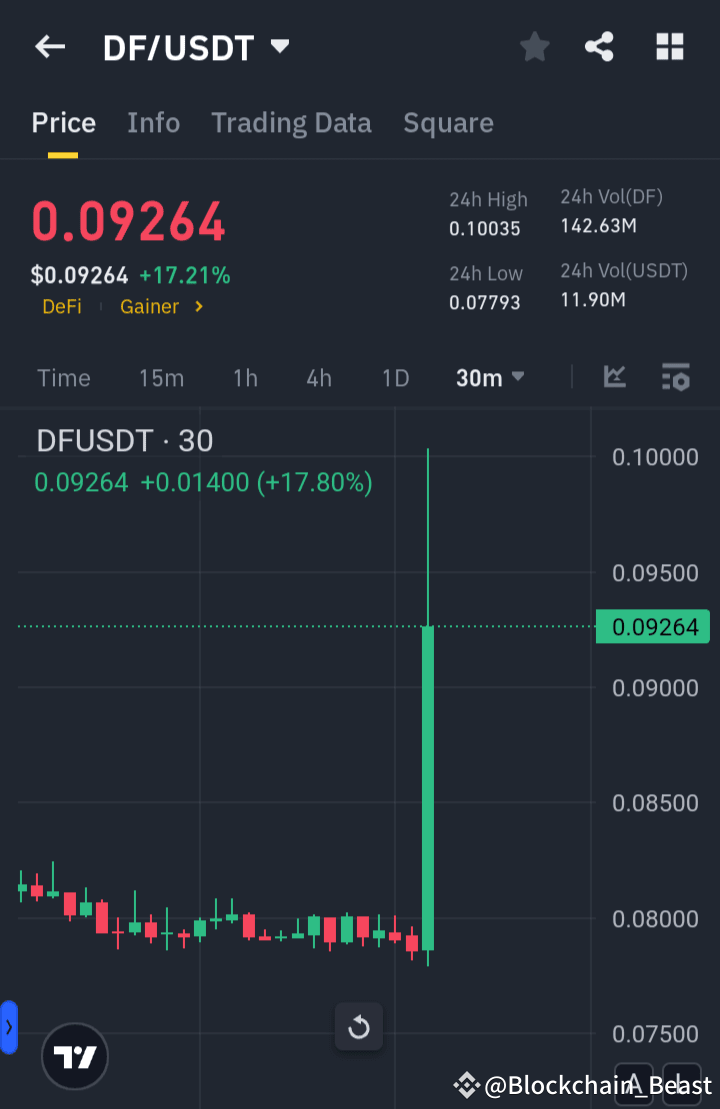This screenshot has height=1109, width=720.
Task: Expand the left side panel arrow
Action: [9, 1027]
